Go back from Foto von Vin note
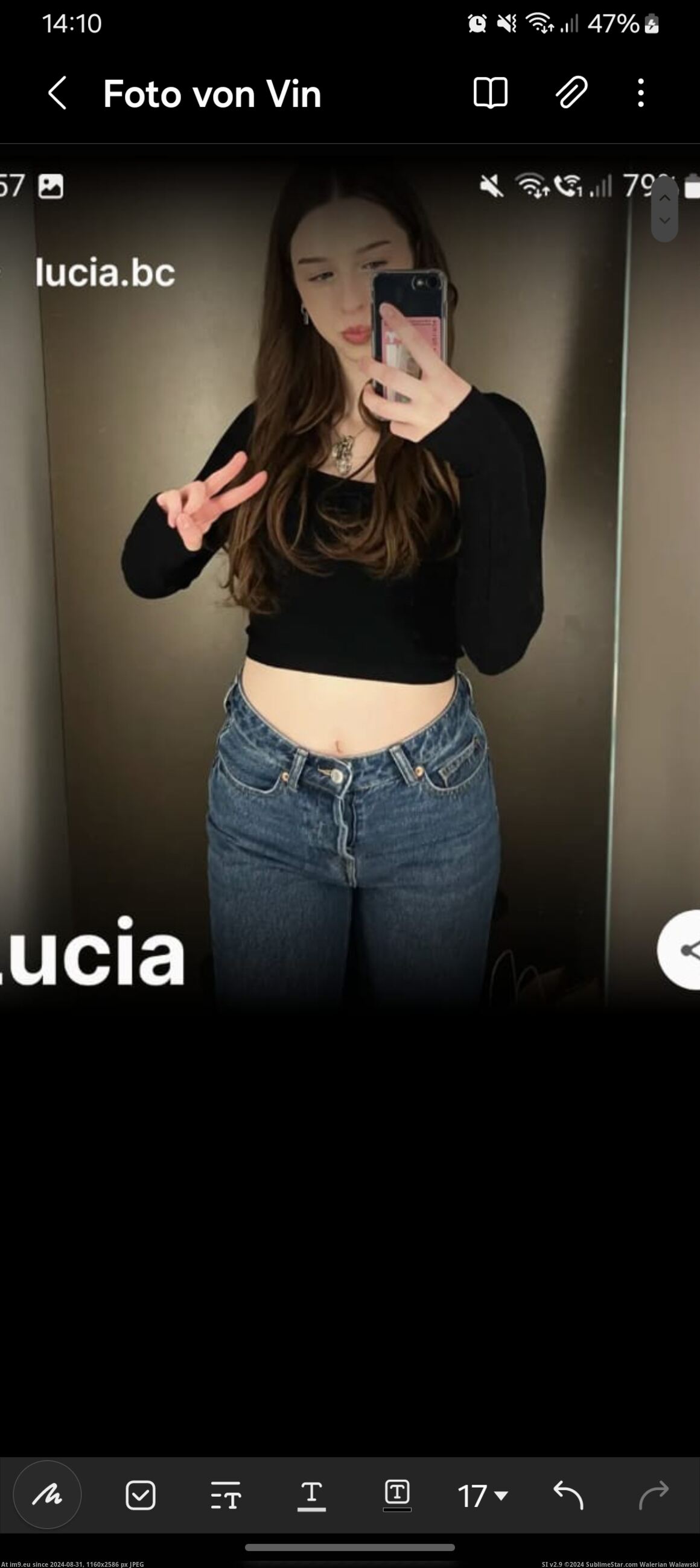The height and width of the screenshot is (1568, 700). (x=57, y=93)
